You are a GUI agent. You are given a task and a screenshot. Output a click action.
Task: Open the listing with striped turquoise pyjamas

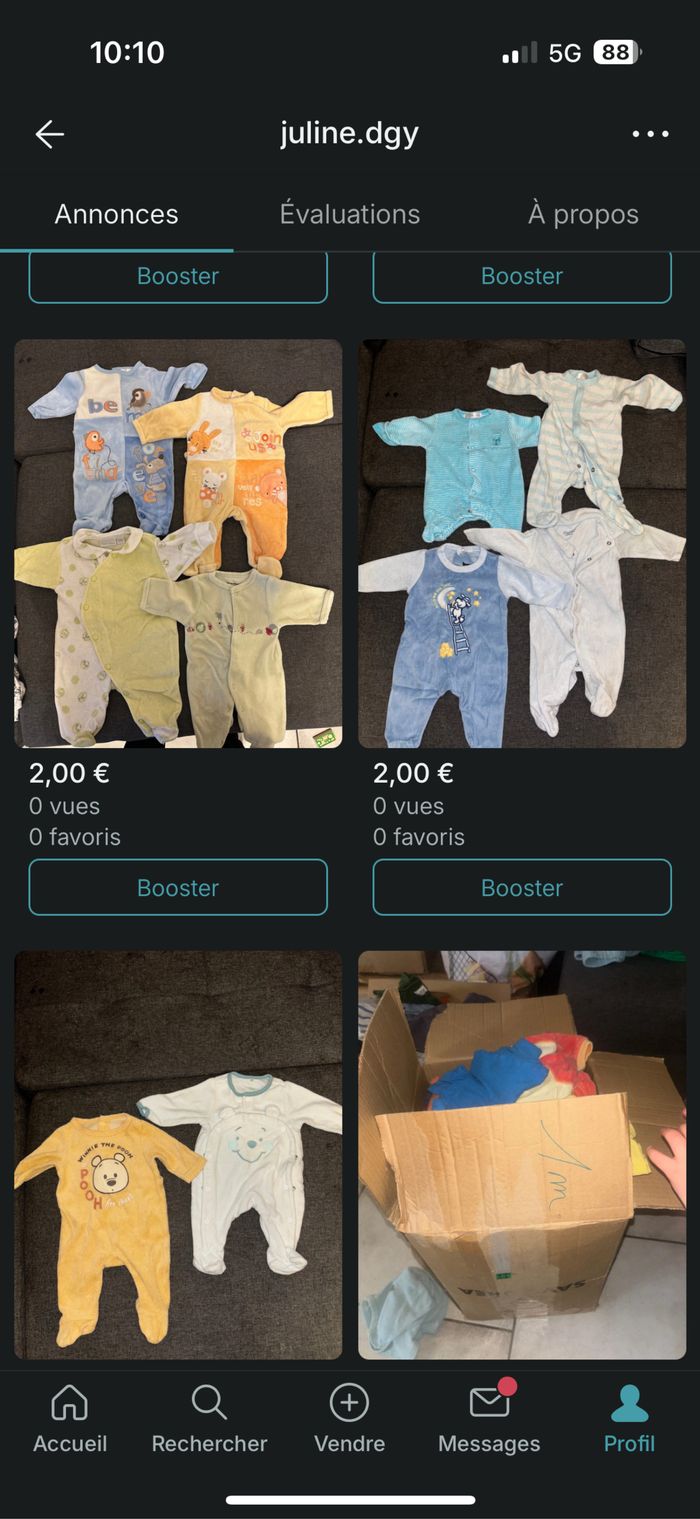click(522, 544)
